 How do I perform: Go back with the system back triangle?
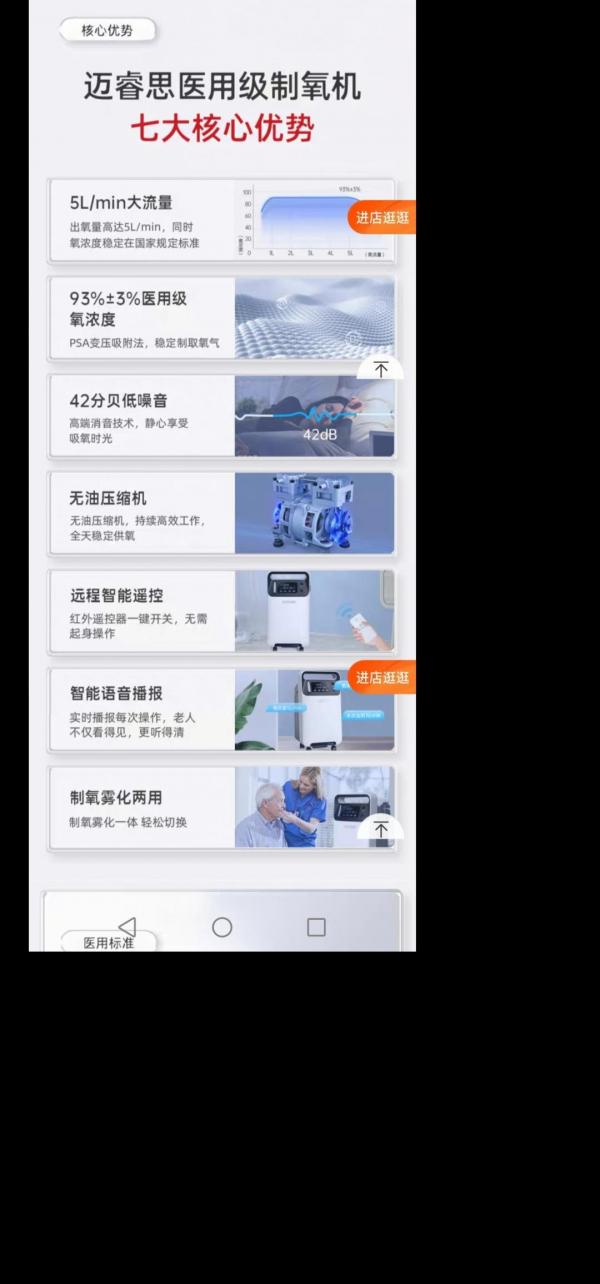(x=127, y=927)
